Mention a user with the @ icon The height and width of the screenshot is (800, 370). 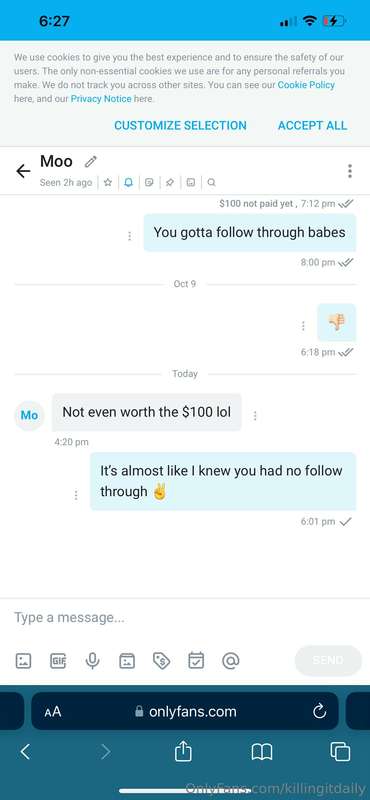pyautogui.click(x=231, y=661)
